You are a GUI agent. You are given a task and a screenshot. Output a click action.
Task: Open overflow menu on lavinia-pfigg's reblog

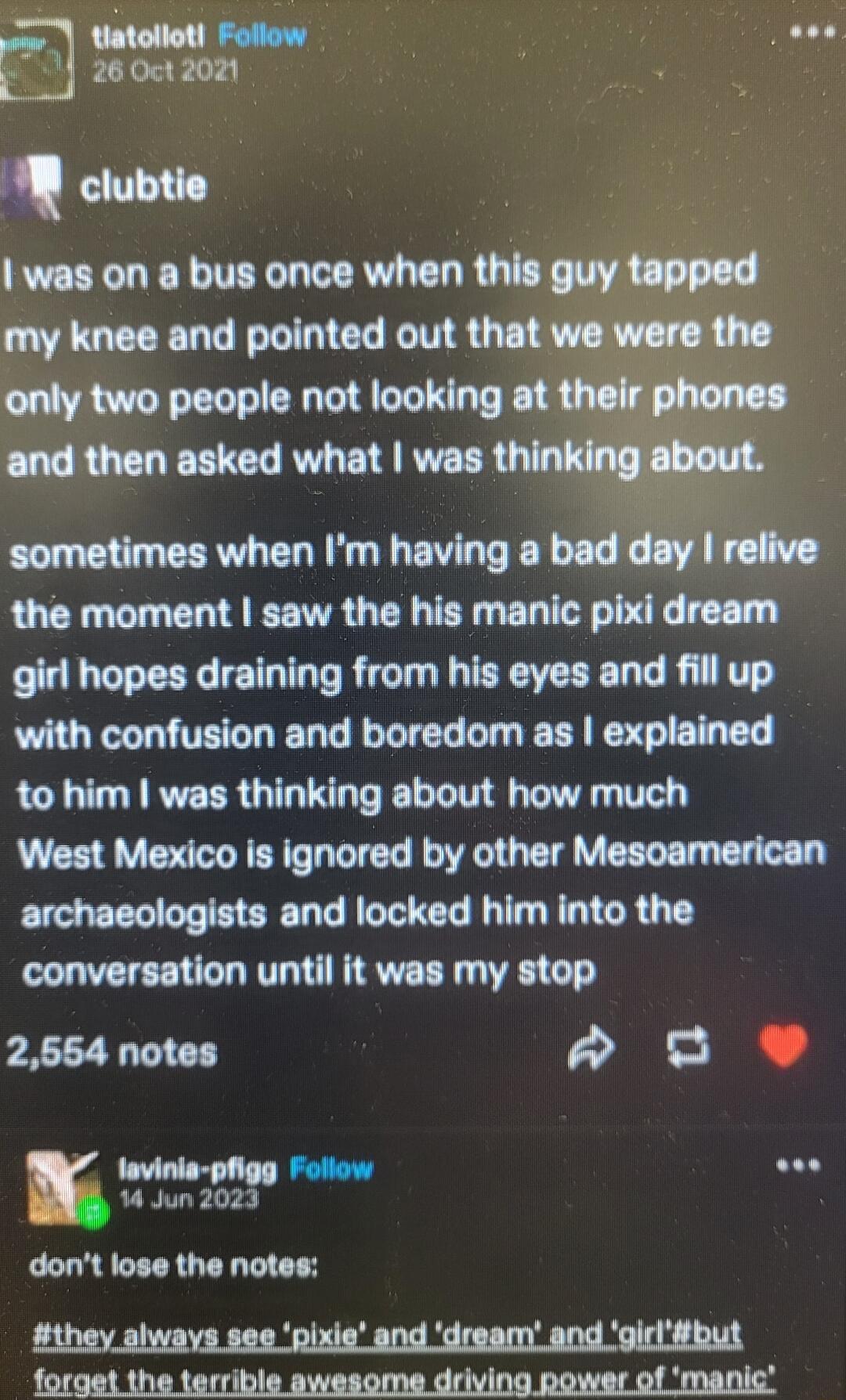click(797, 1166)
